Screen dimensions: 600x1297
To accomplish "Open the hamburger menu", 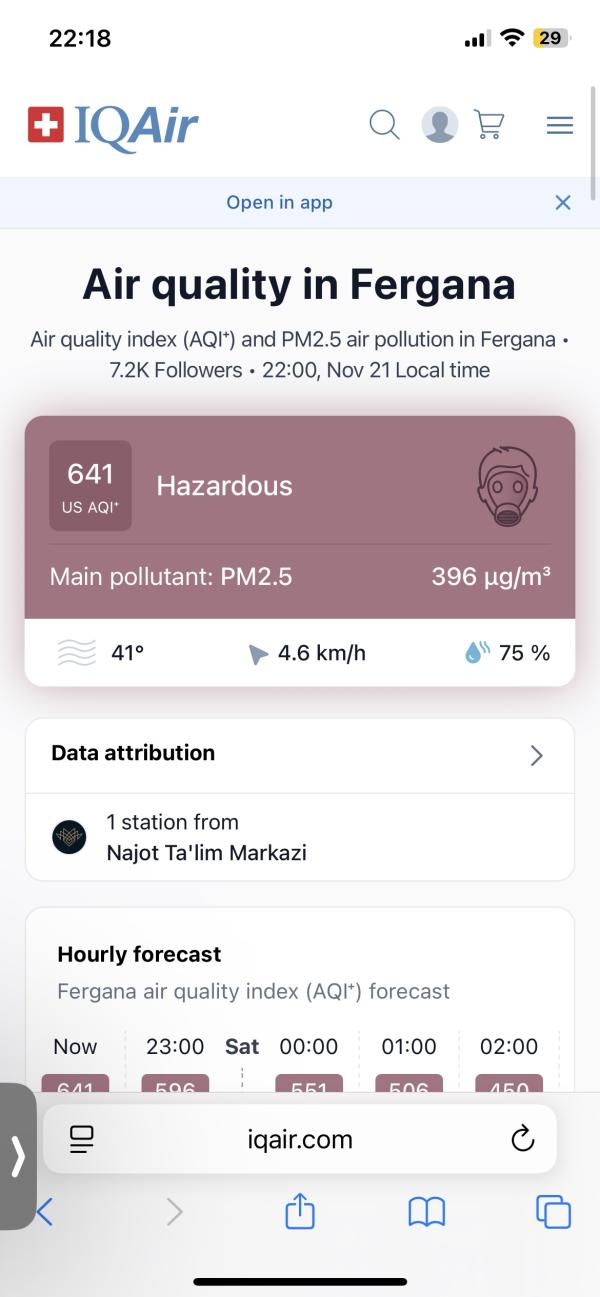I will click(x=559, y=125).
